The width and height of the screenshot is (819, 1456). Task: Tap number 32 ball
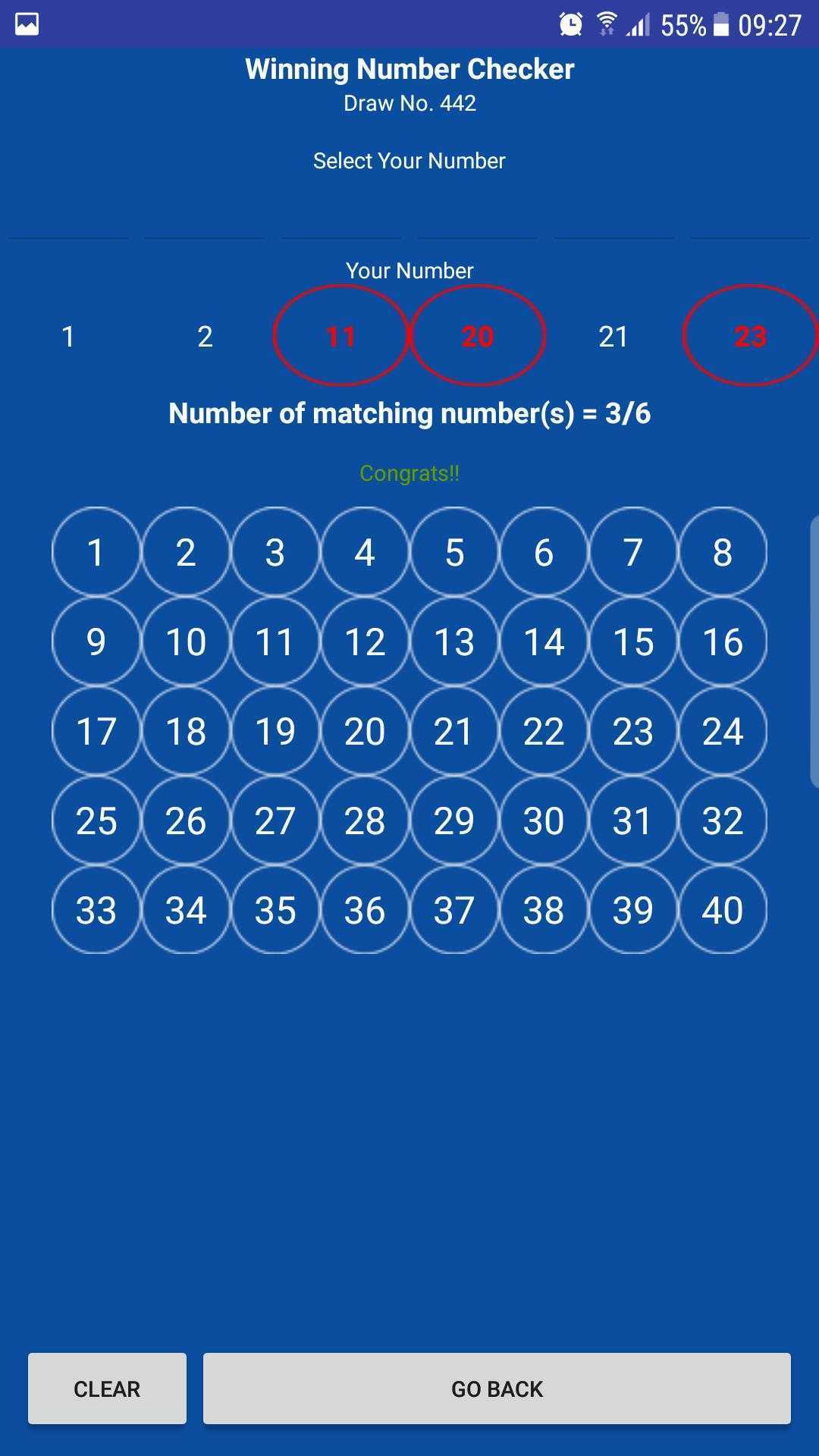click(x=723, y=821)
